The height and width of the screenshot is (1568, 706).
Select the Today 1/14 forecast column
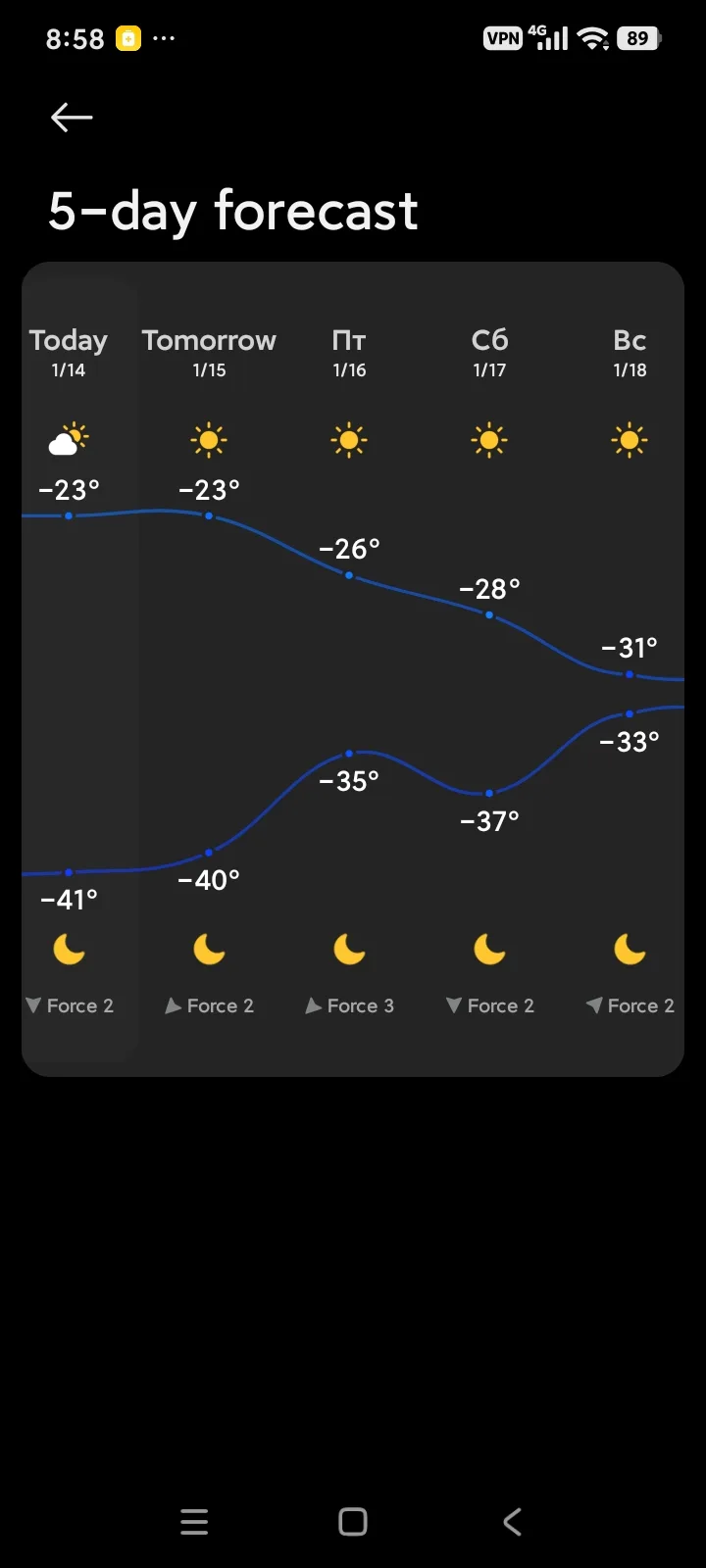click(69, 353)
